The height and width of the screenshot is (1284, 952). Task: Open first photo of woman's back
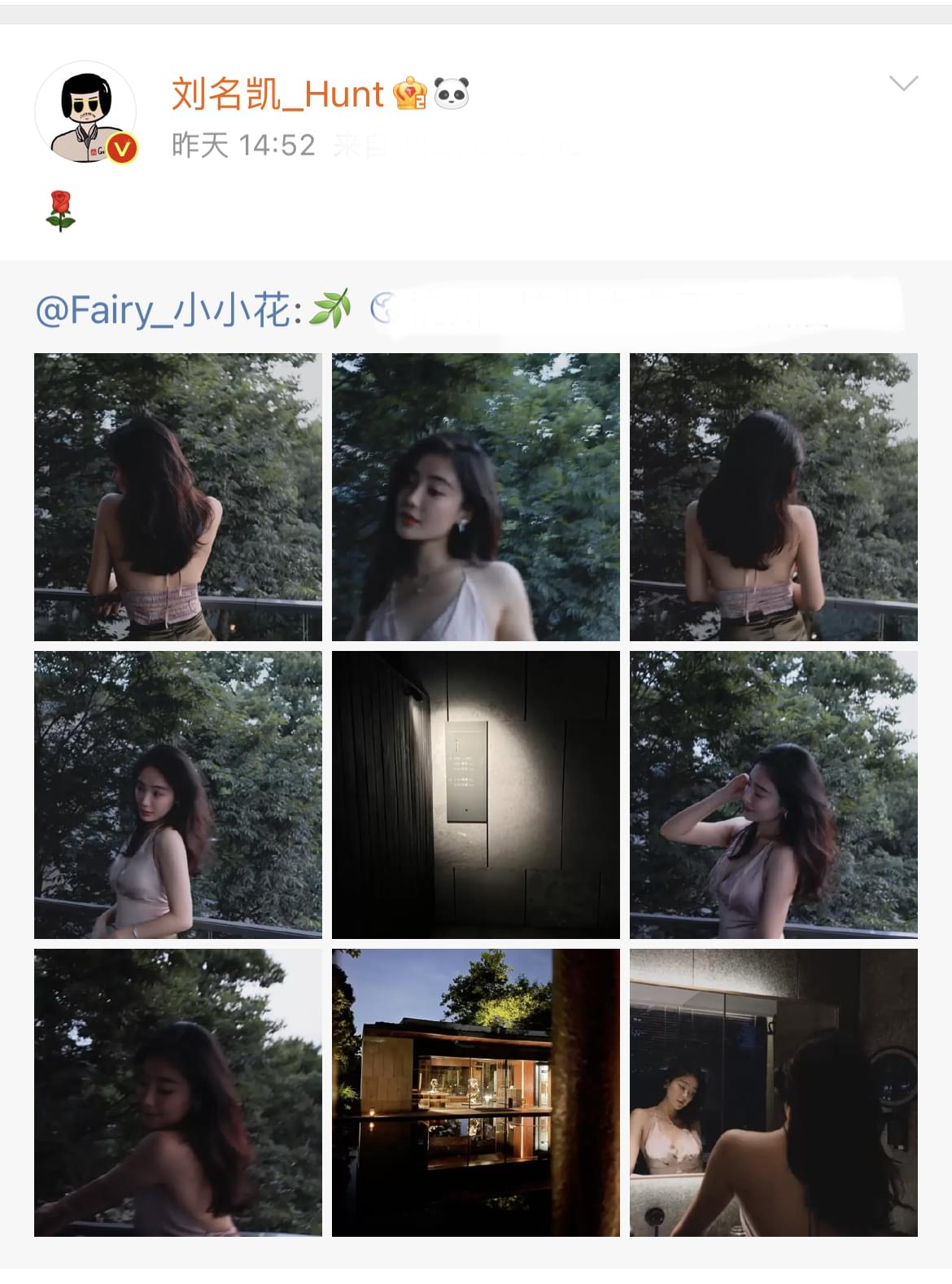tap(178, 497)
